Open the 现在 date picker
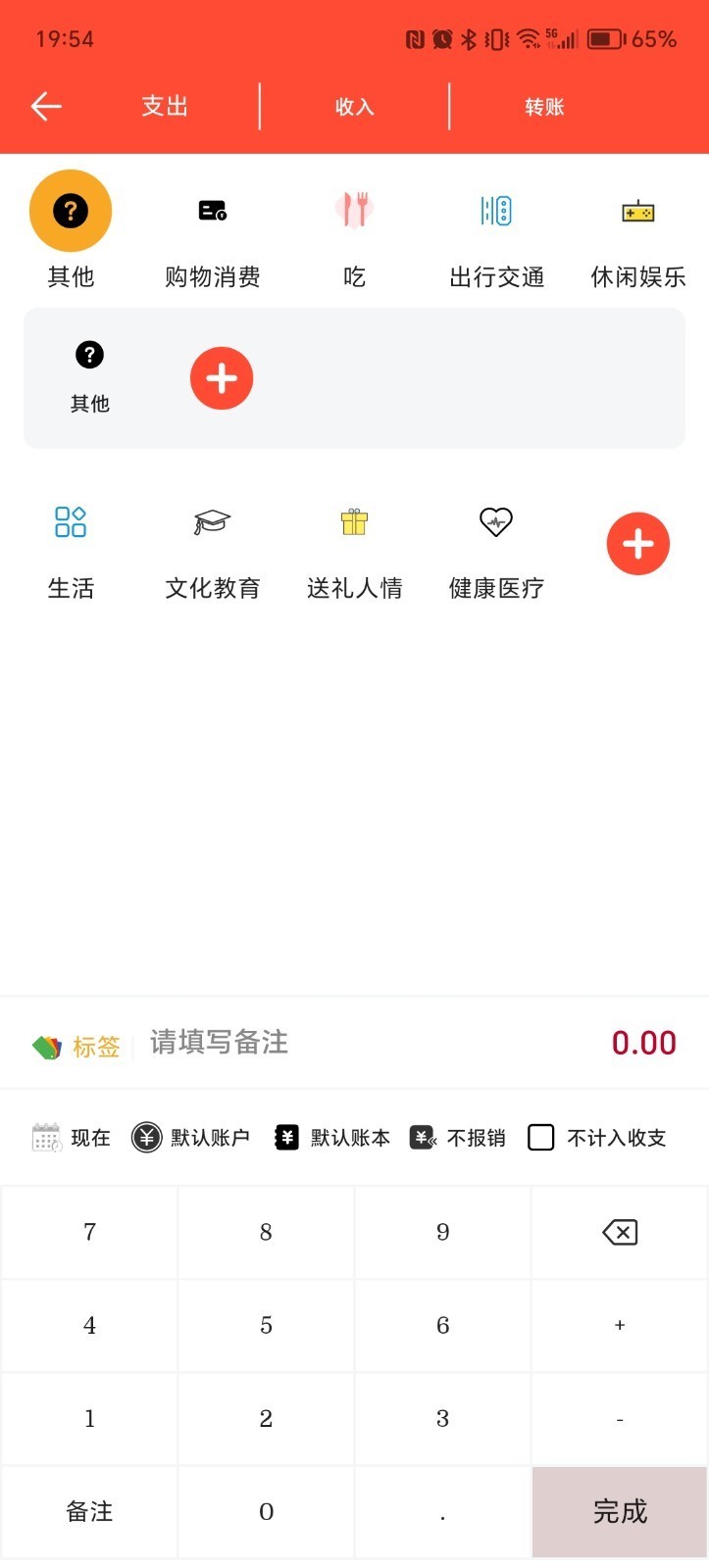Viewport: 709px width, 1568px height. click(x=70, y=1137)
